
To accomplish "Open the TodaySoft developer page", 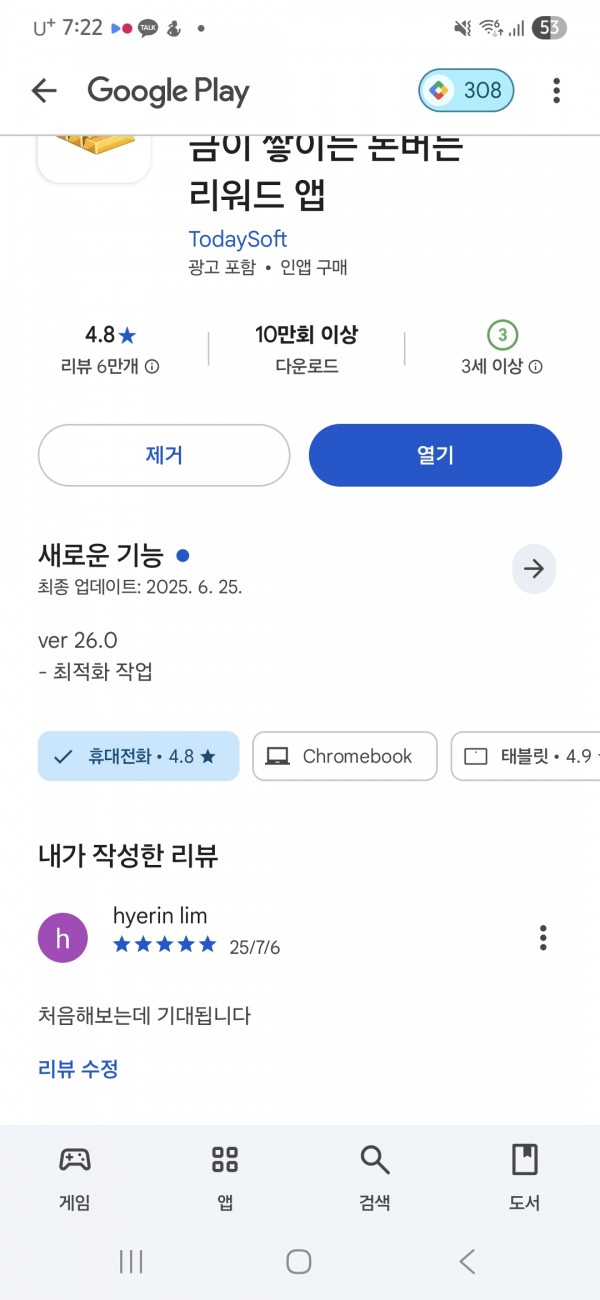I will [238, 239].
